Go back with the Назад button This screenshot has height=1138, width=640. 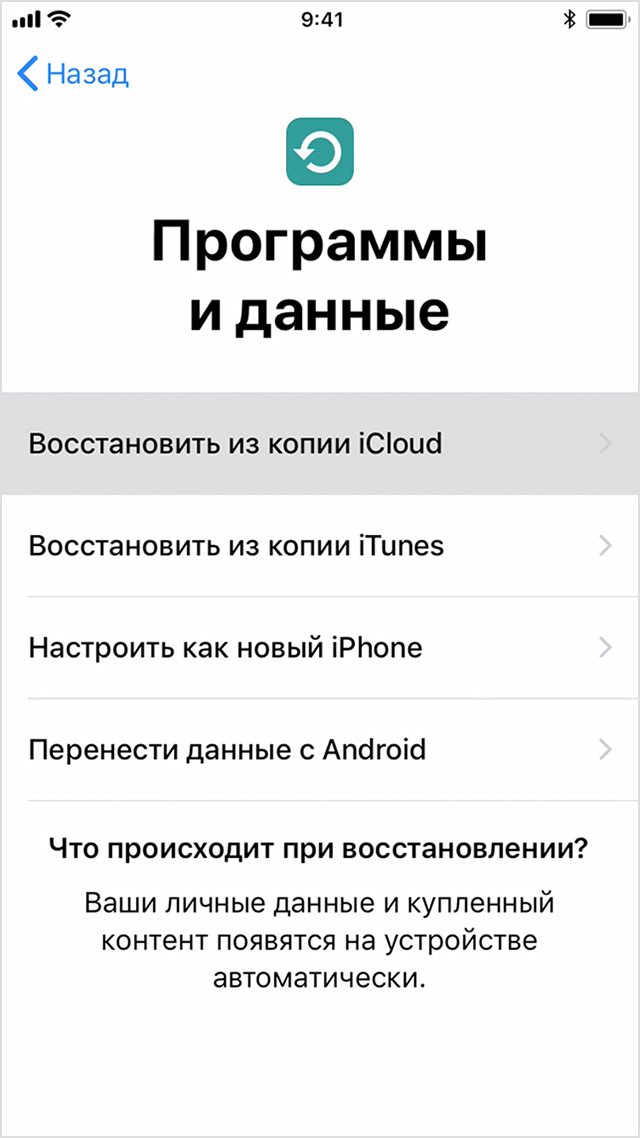pos(74,74)
